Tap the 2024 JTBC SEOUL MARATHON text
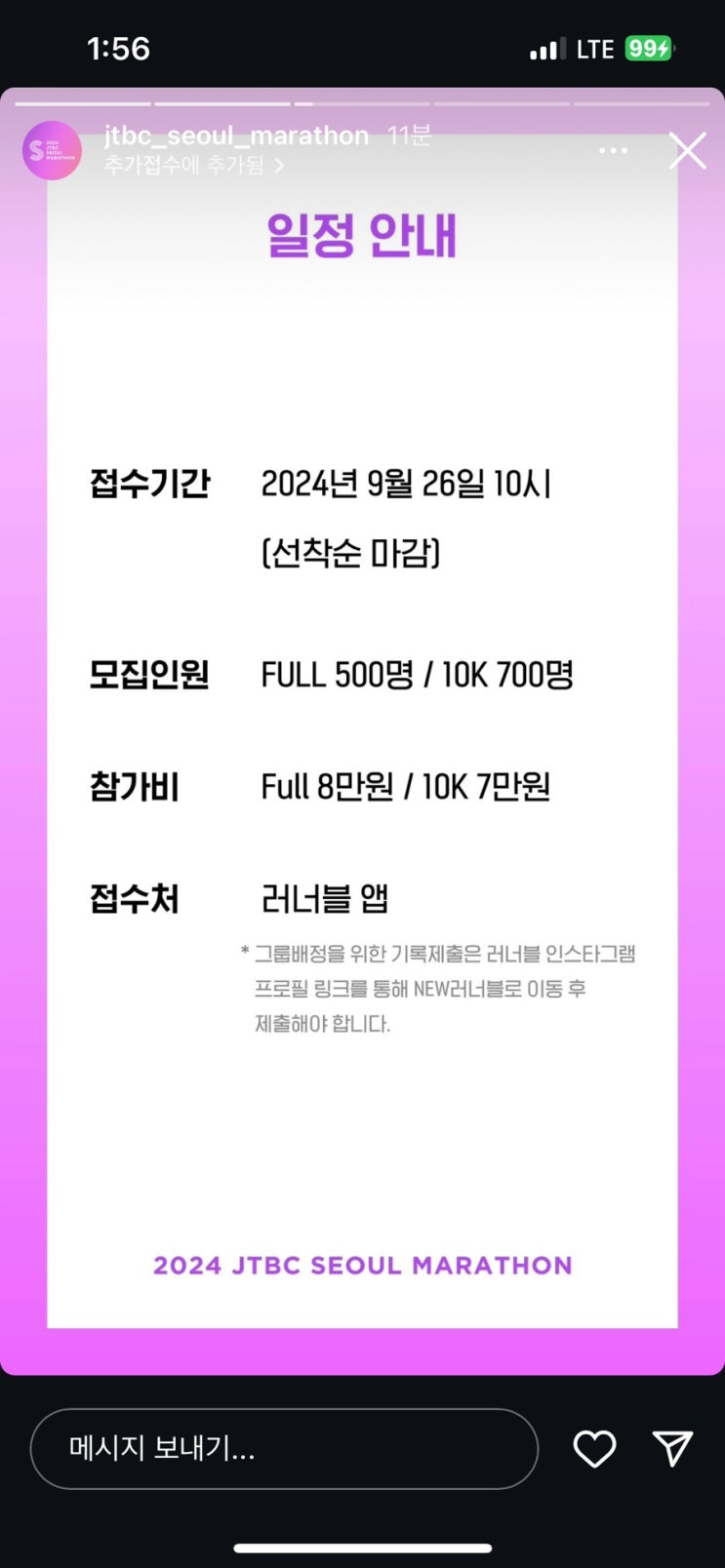This screenshot has height=1568, width=725. (362, 1265)
